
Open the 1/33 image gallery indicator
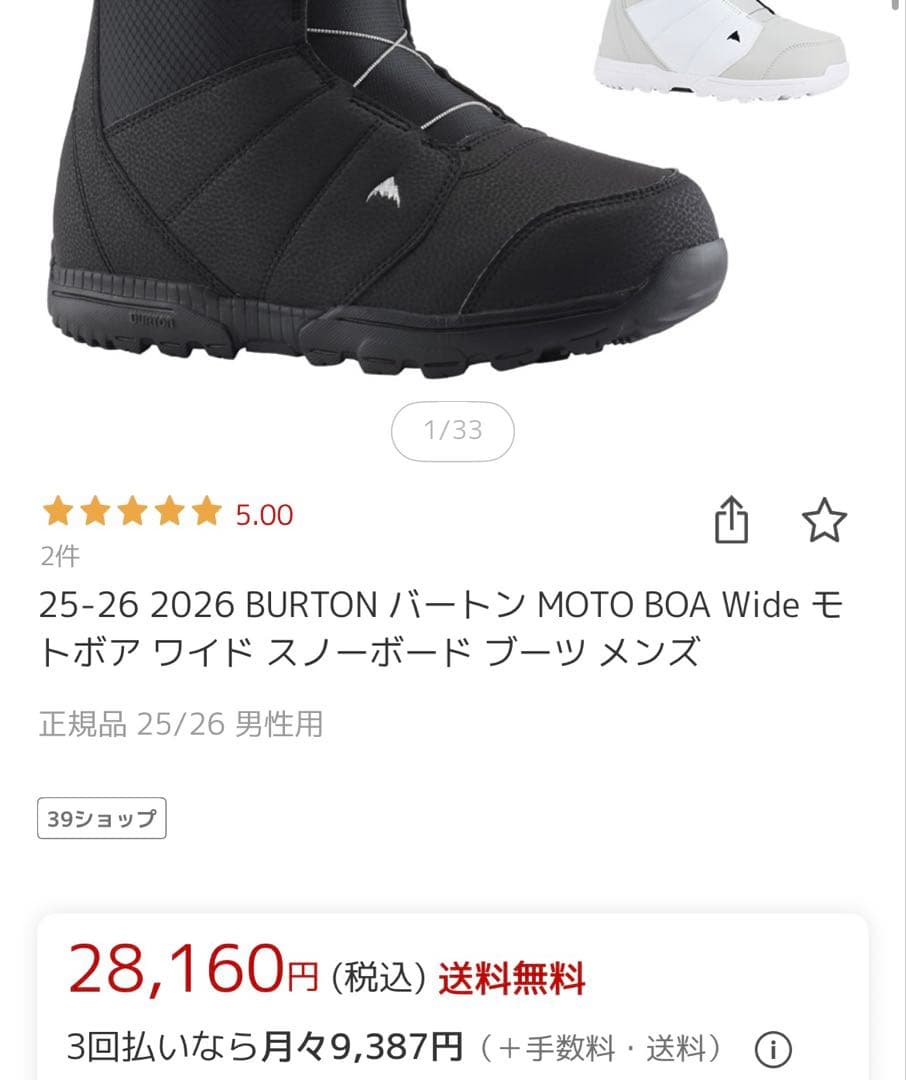point(452,429)
